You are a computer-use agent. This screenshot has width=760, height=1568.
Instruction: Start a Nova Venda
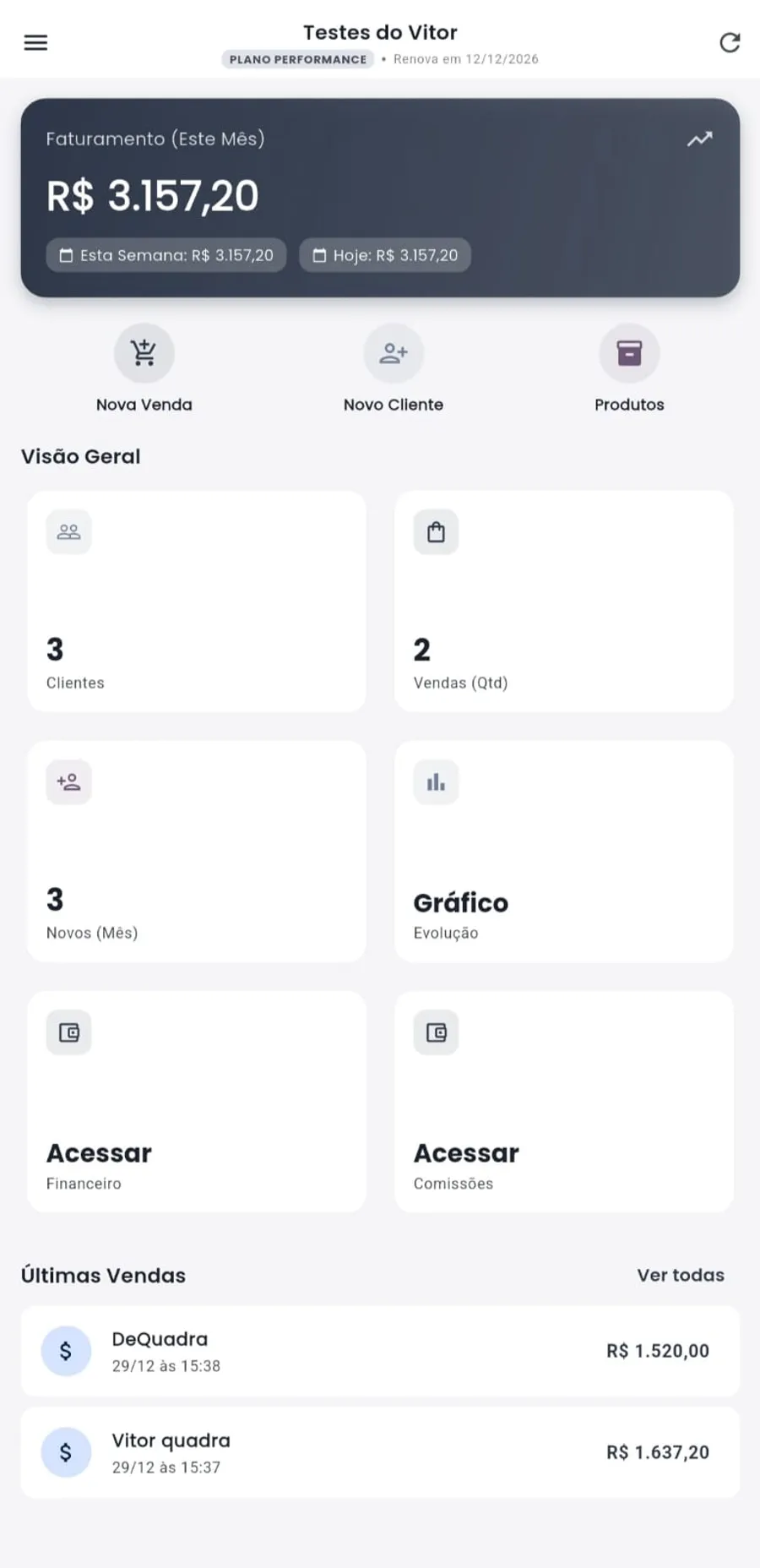tap(144, 353)
